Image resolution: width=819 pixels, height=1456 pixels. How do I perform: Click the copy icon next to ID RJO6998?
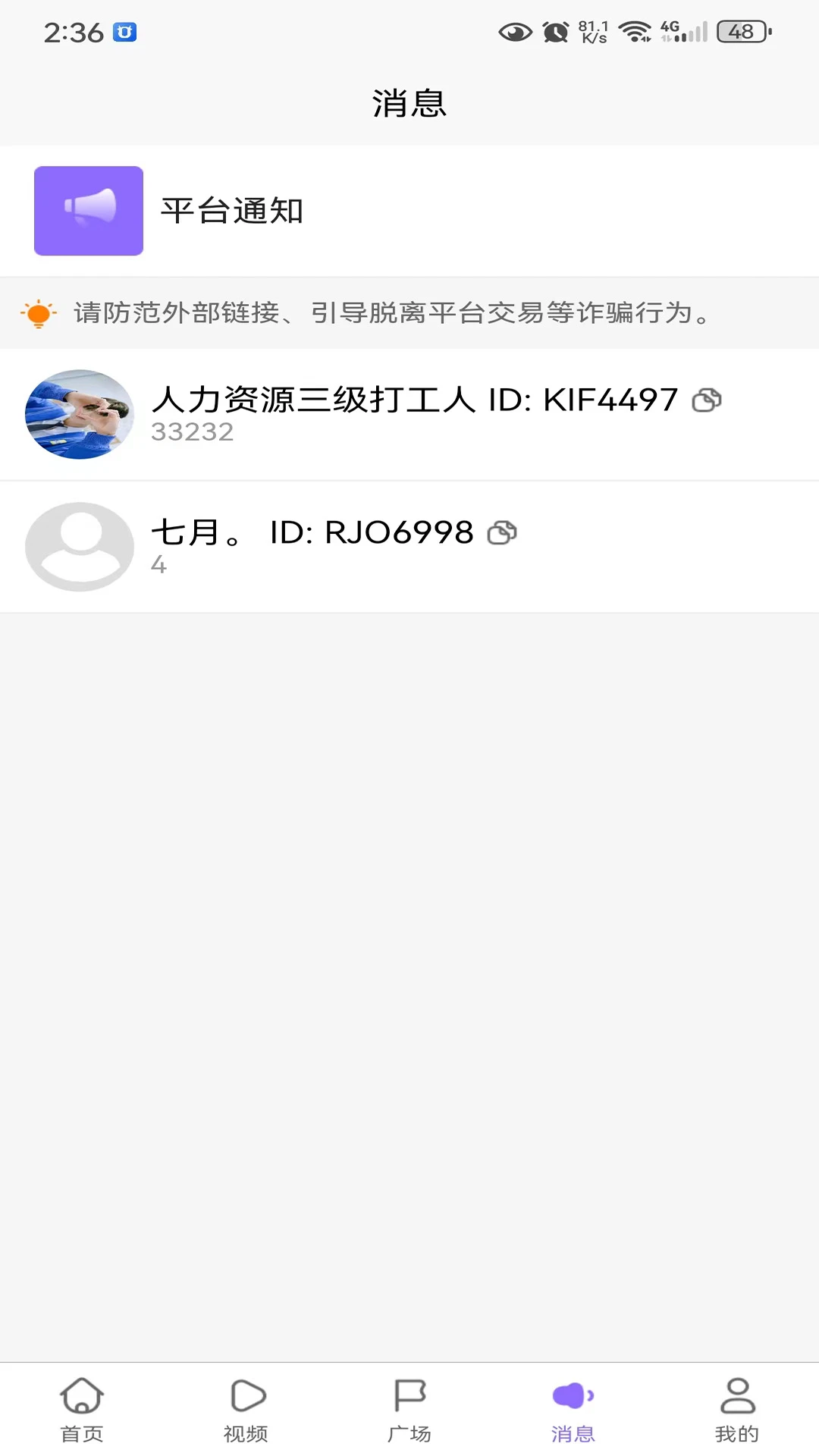coord(501,533)
